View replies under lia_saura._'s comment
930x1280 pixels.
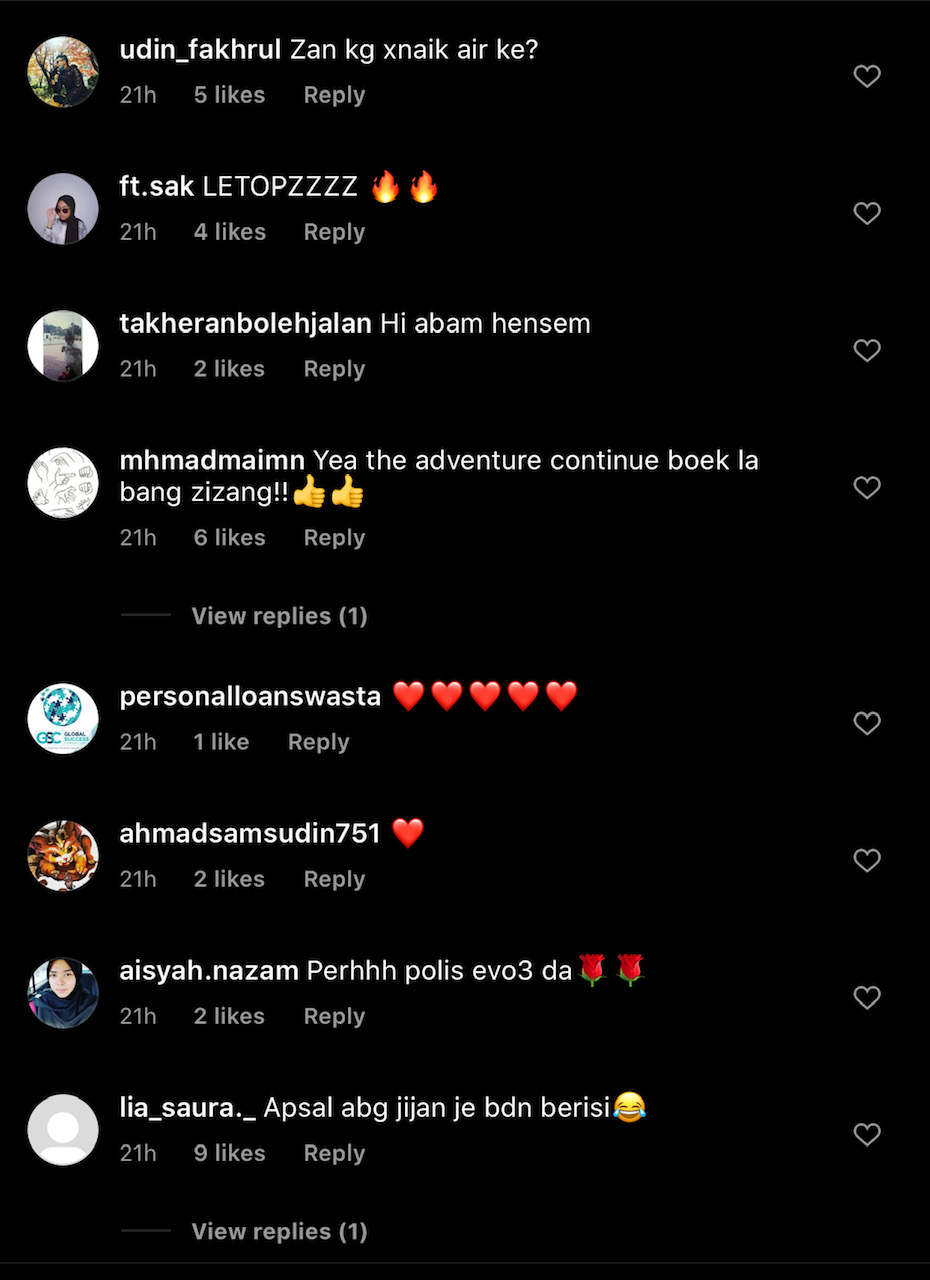click(279, 1231)
